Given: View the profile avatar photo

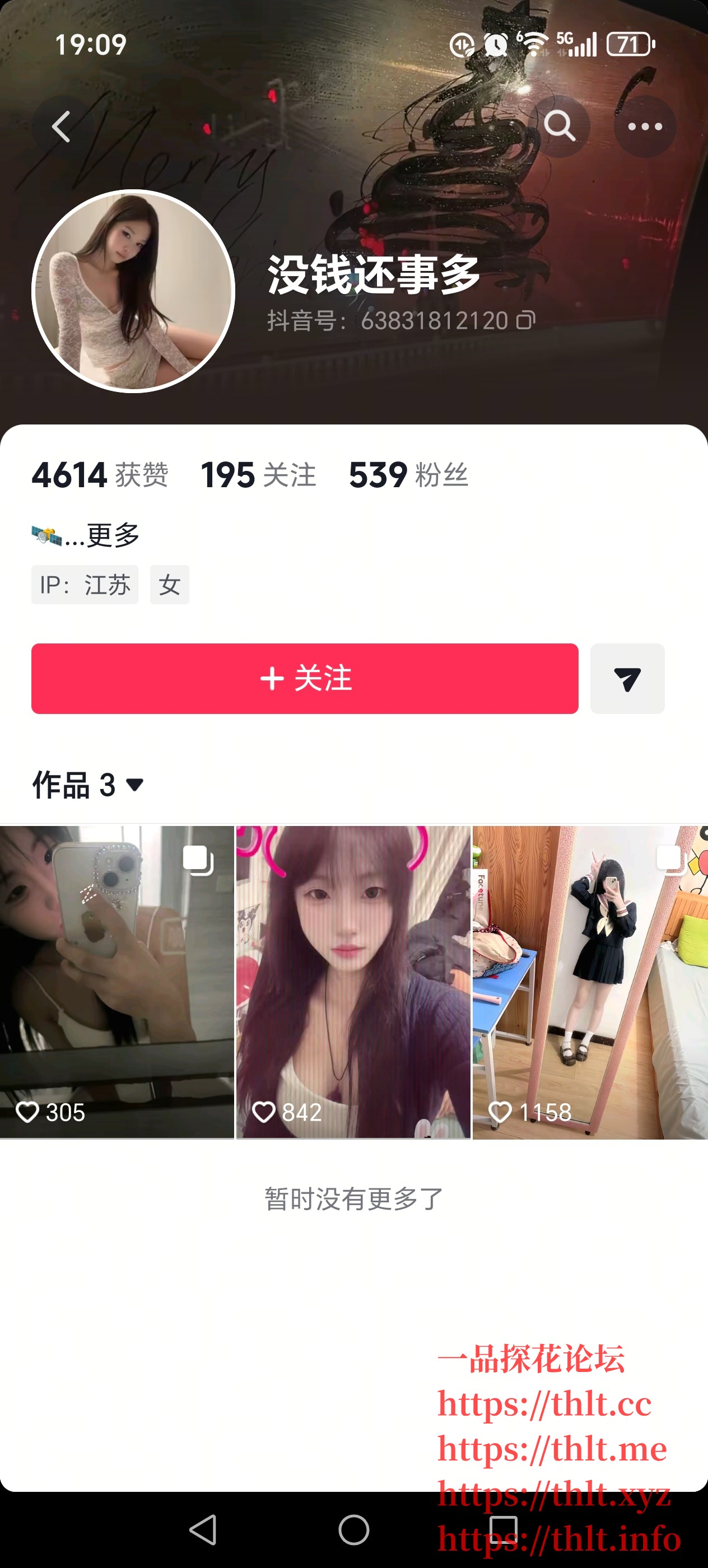Looking at the screenshot, I should tap(133, 291).
